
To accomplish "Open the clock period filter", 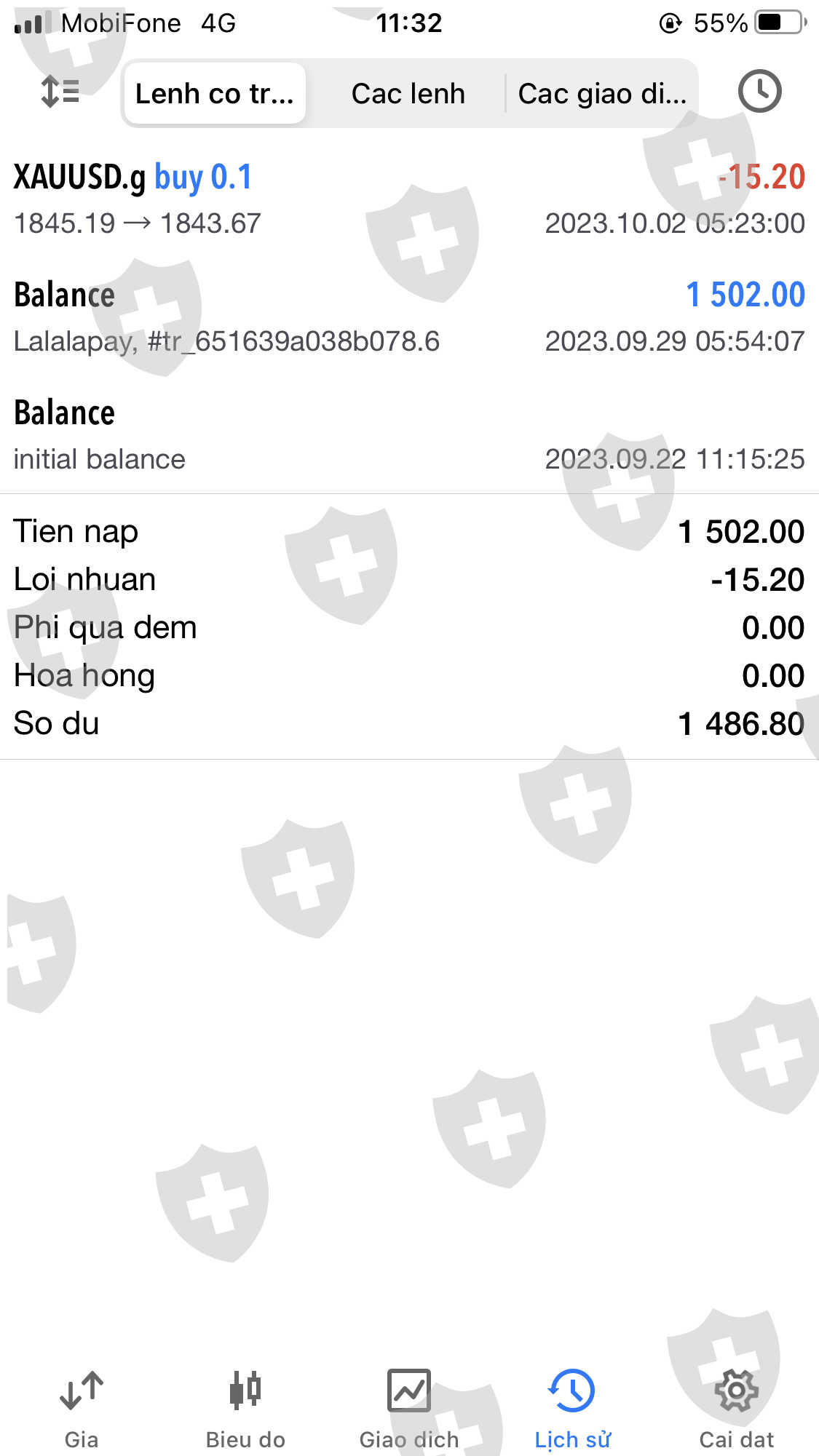I will point(759,92).
